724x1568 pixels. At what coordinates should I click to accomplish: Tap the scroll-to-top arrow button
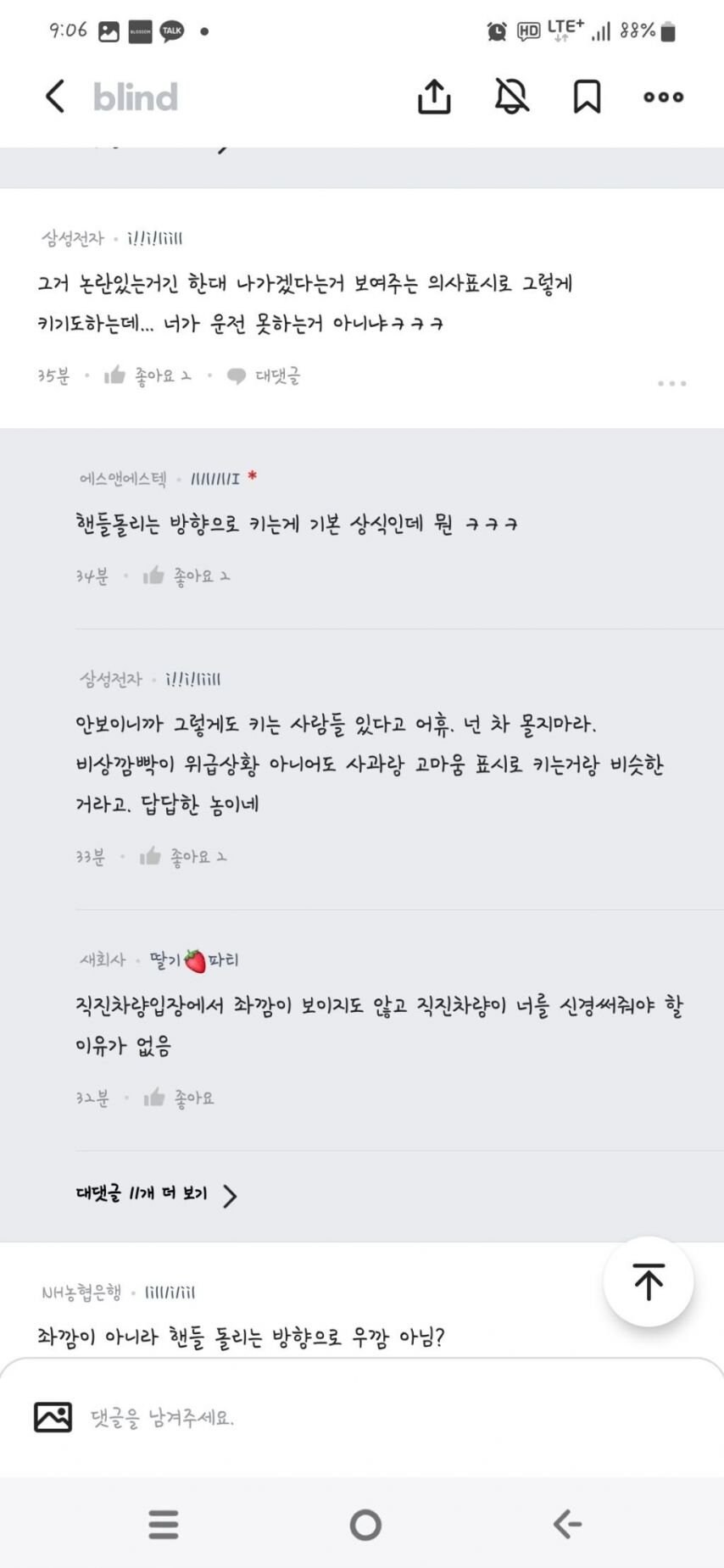click(x=648, y=1282)
